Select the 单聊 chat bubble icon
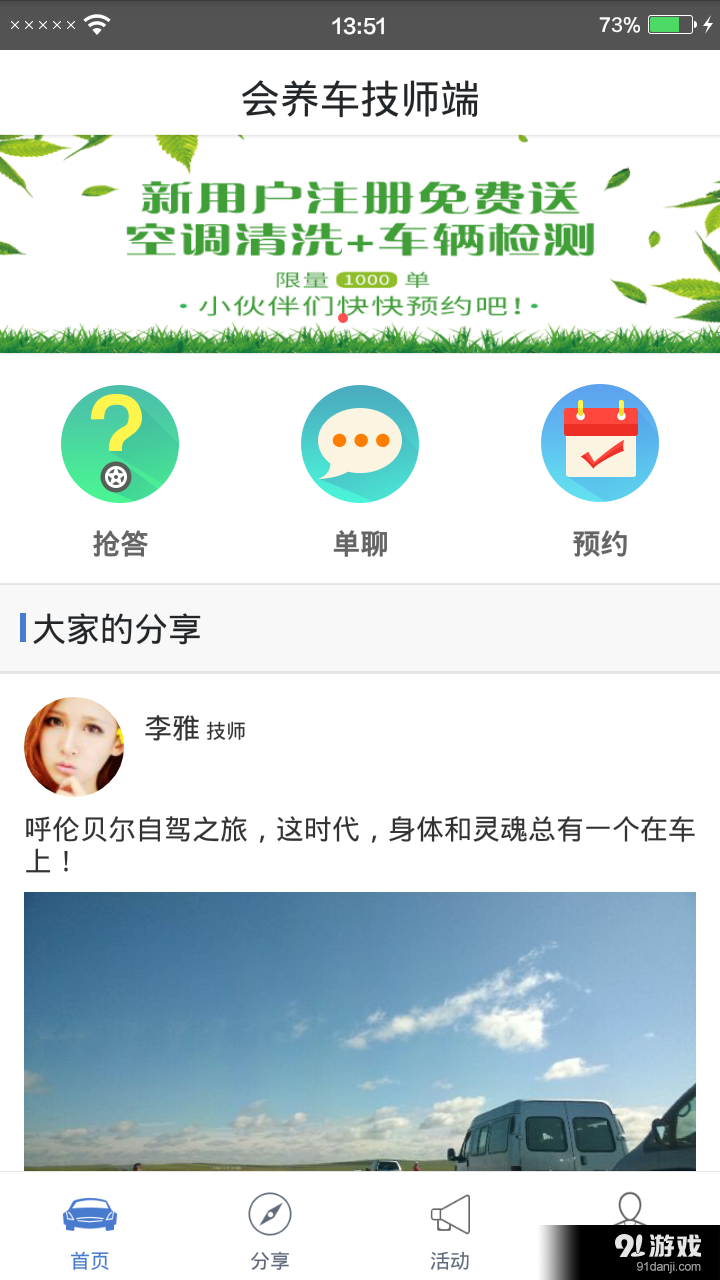The width and height of the screenshot is (720, 1280). (360, 443)
